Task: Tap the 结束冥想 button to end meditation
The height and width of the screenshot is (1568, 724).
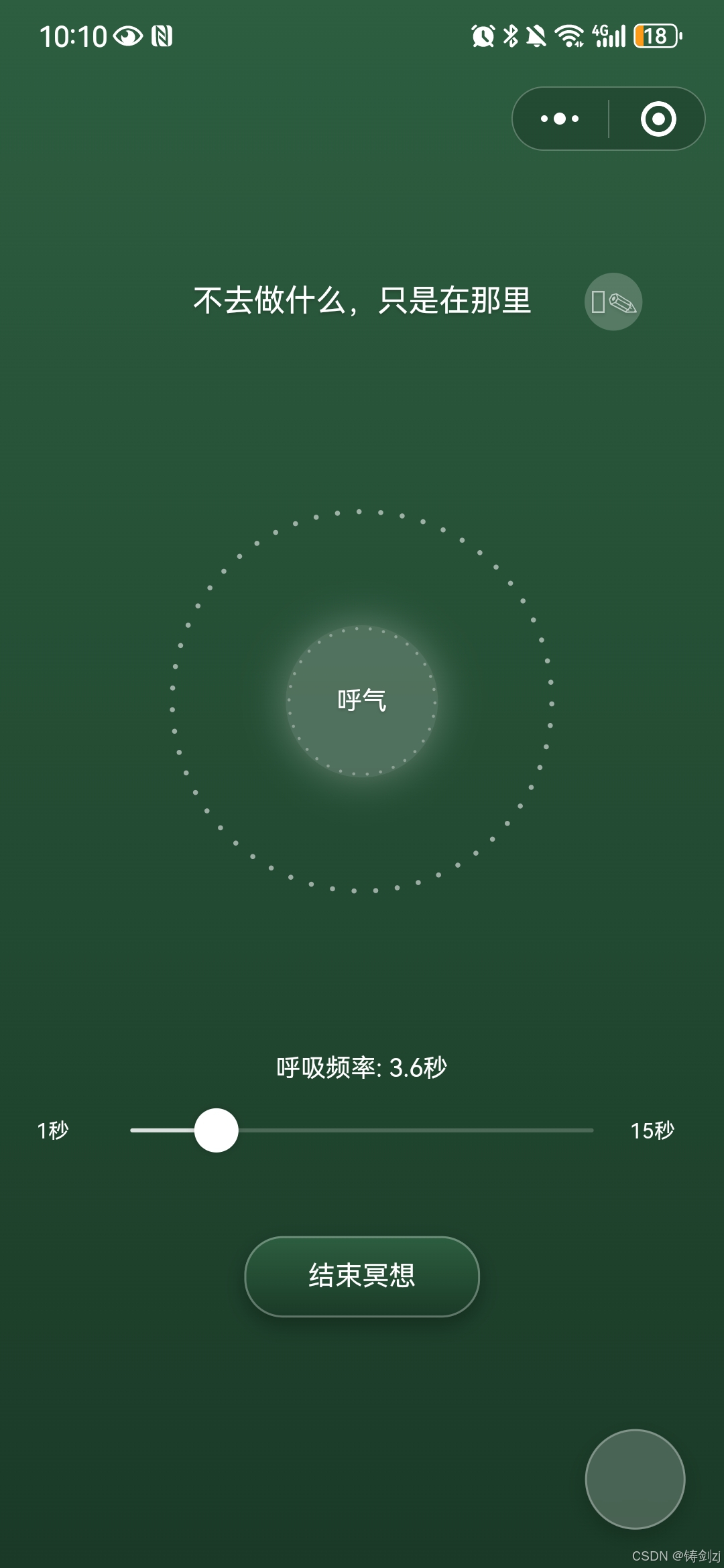Action: 362,1276
